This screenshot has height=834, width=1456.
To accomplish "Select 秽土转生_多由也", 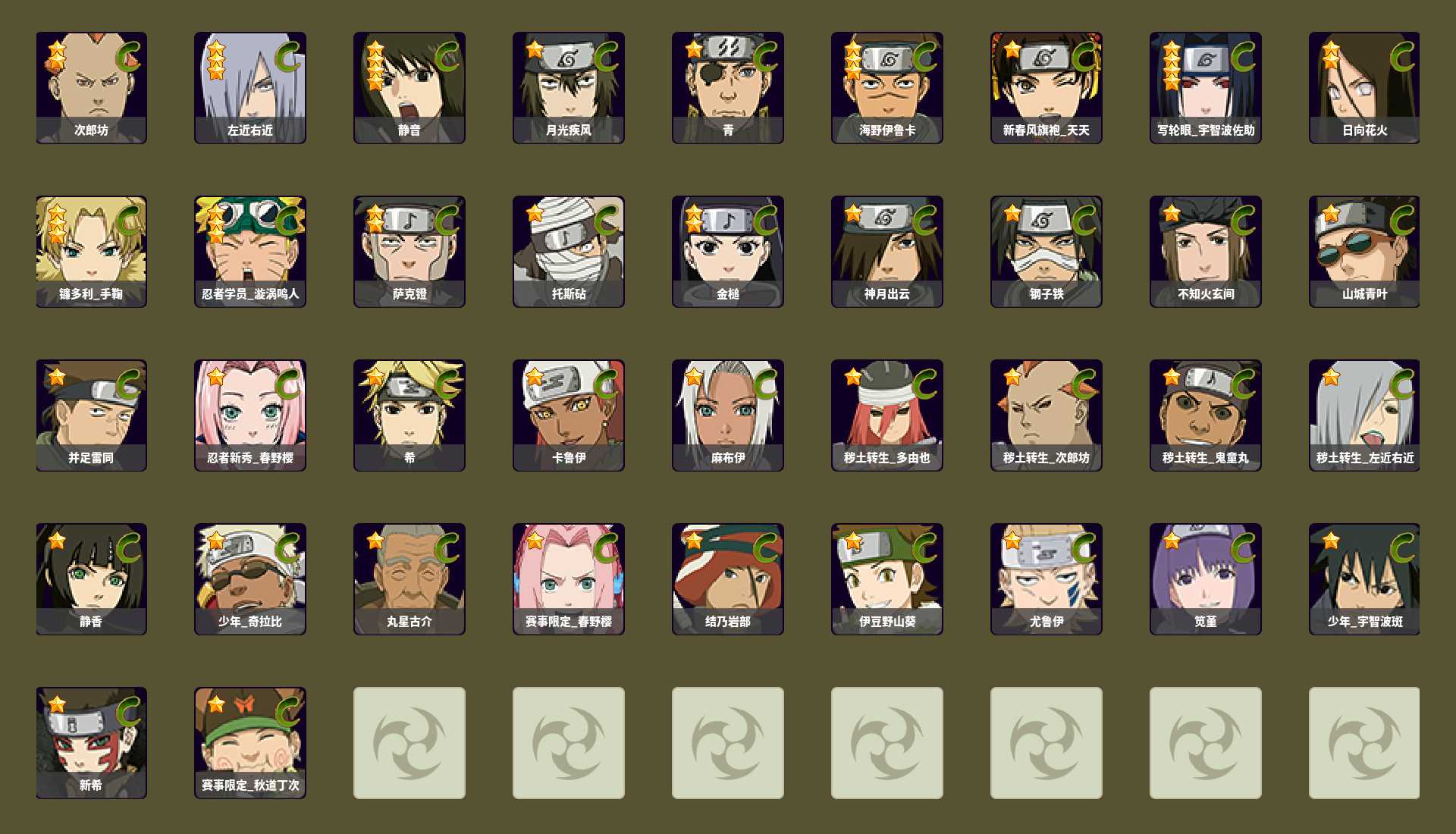I will (887, 415).
